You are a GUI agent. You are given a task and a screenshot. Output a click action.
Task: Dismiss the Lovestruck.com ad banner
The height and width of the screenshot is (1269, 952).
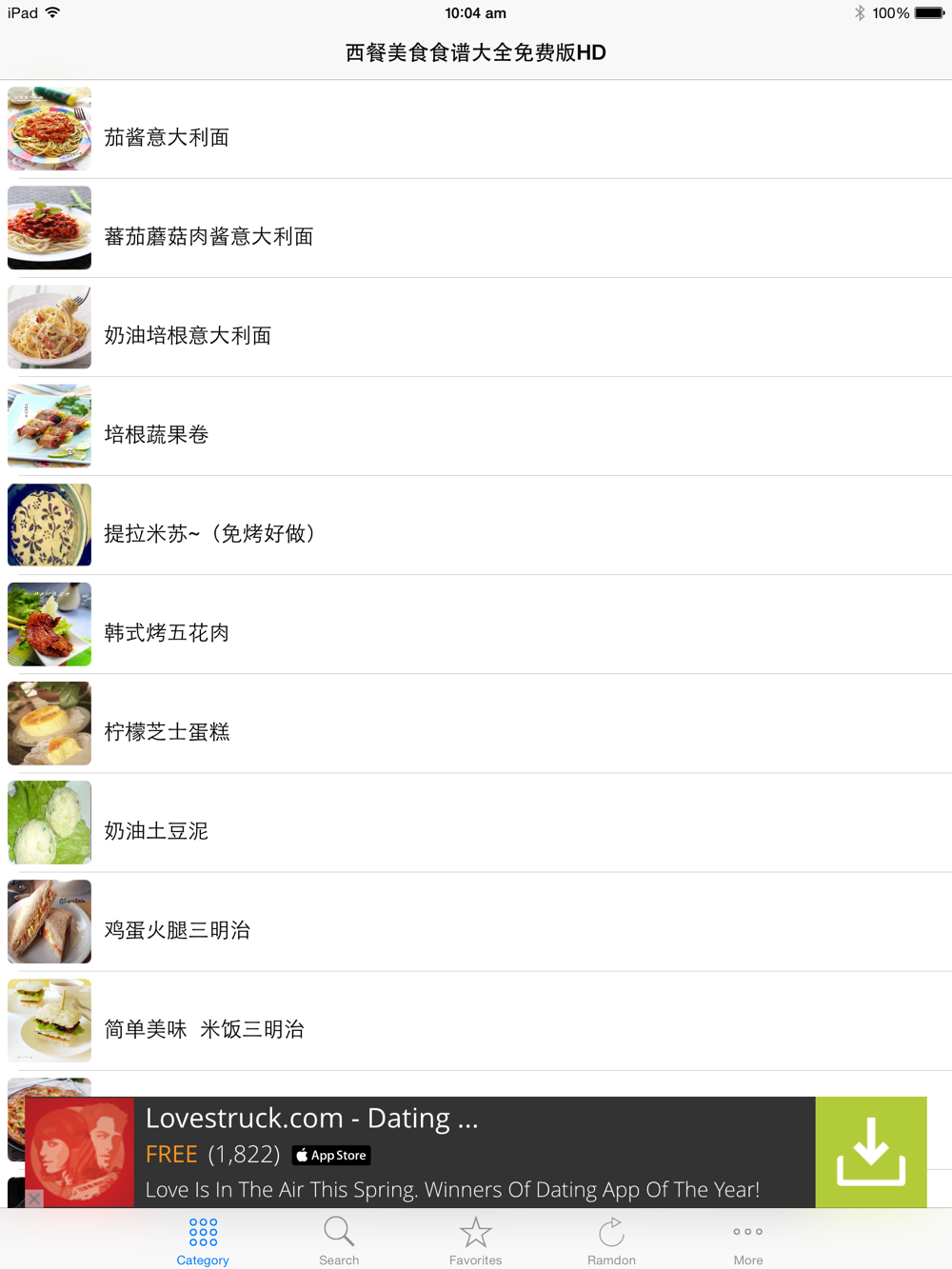[33, 1199]
